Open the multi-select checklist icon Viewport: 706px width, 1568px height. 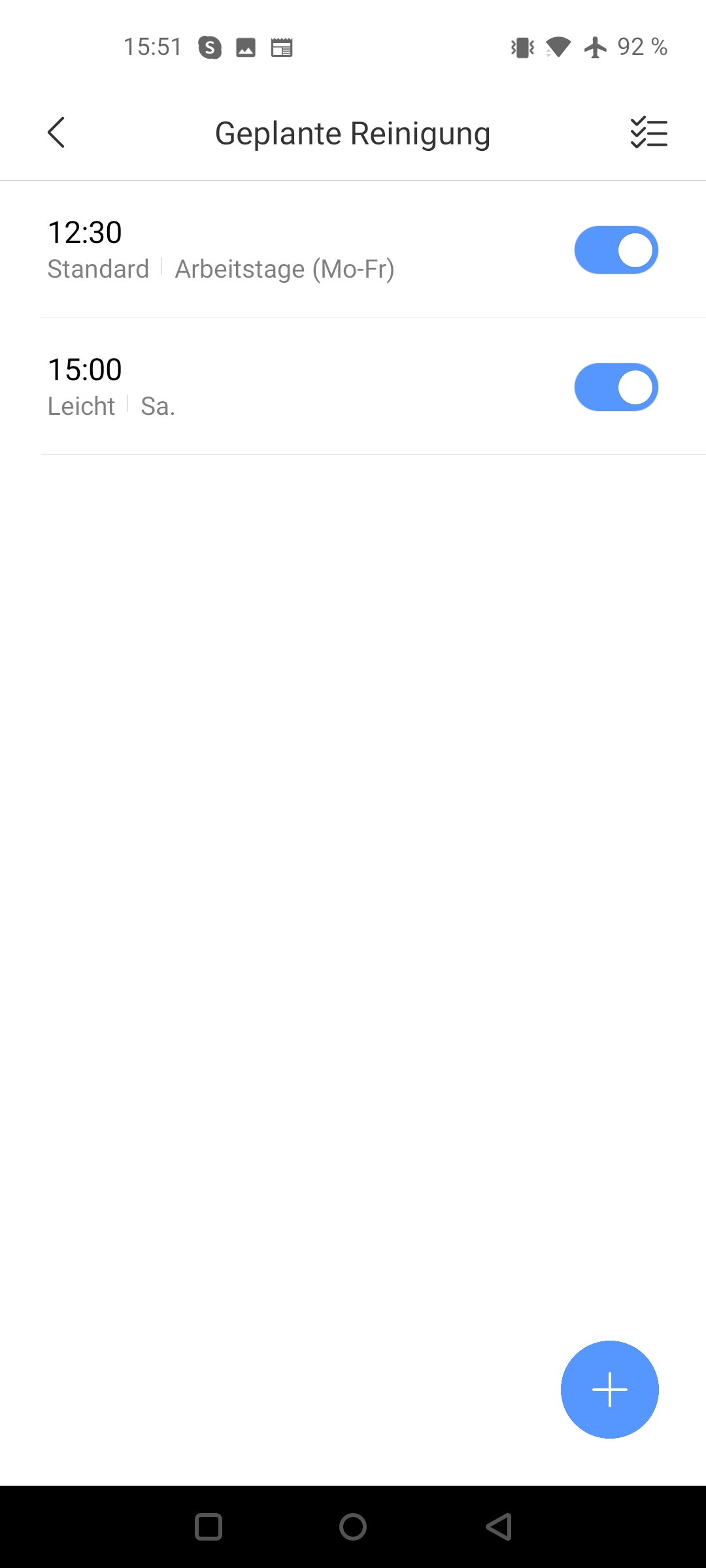(x=648, y=133)
